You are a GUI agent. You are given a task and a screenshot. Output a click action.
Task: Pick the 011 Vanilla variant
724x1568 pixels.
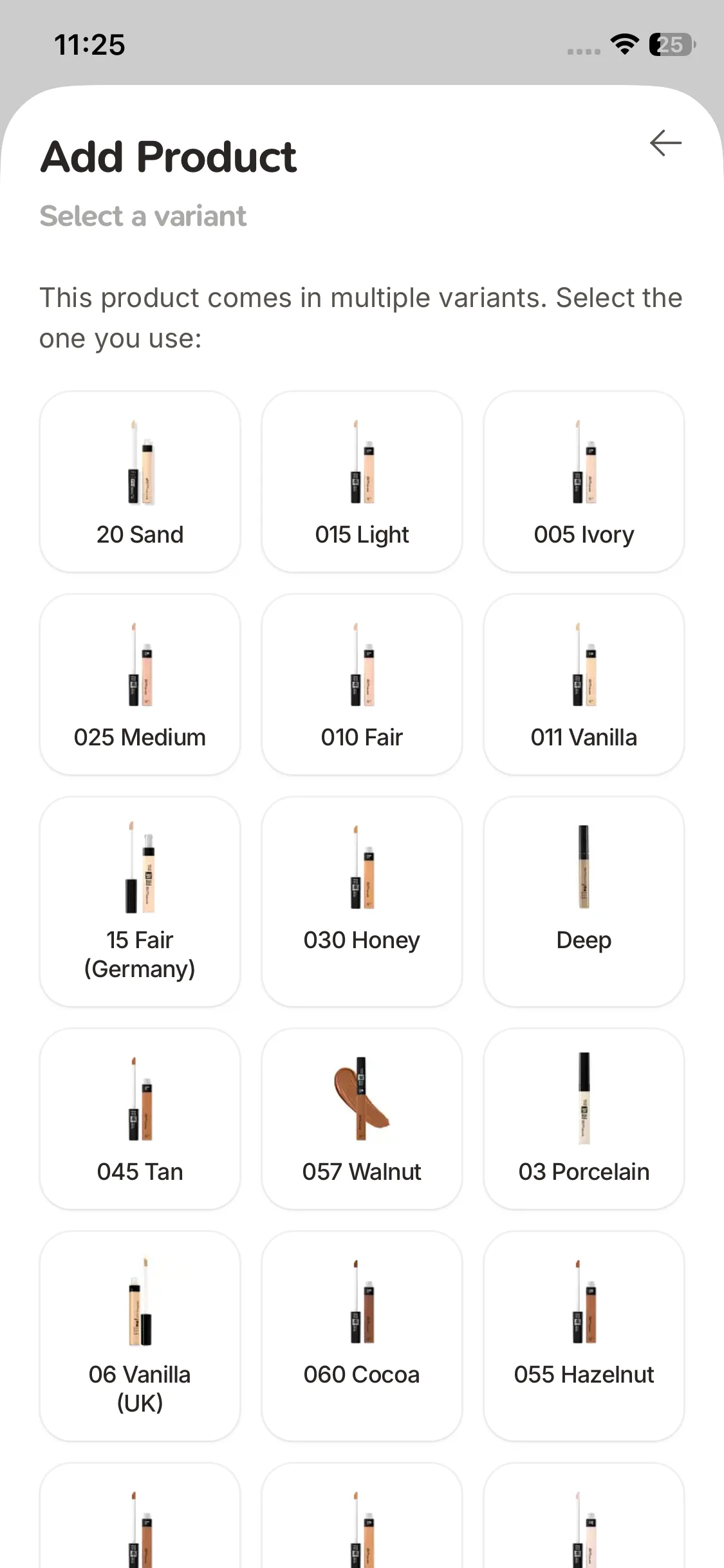[584, 684]
